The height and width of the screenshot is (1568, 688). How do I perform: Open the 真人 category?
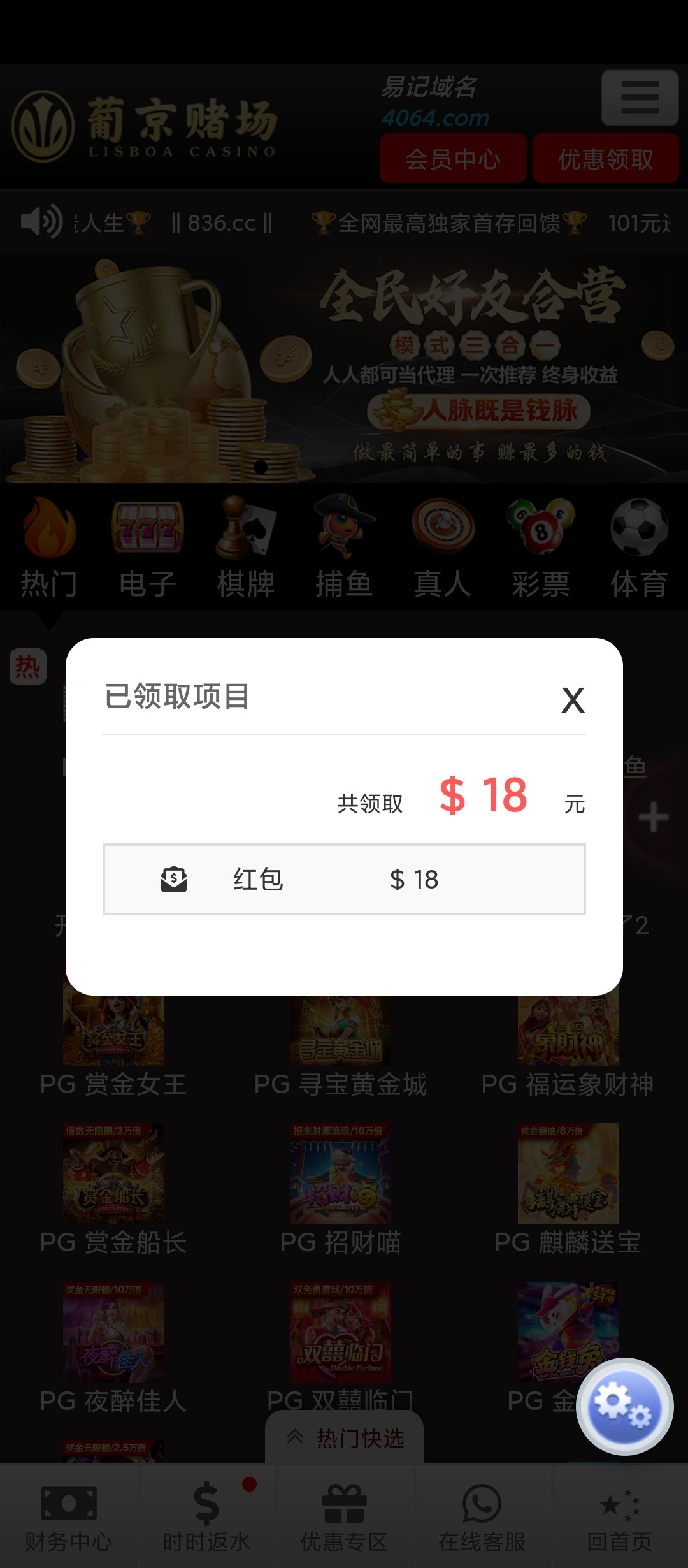[443, 548]
